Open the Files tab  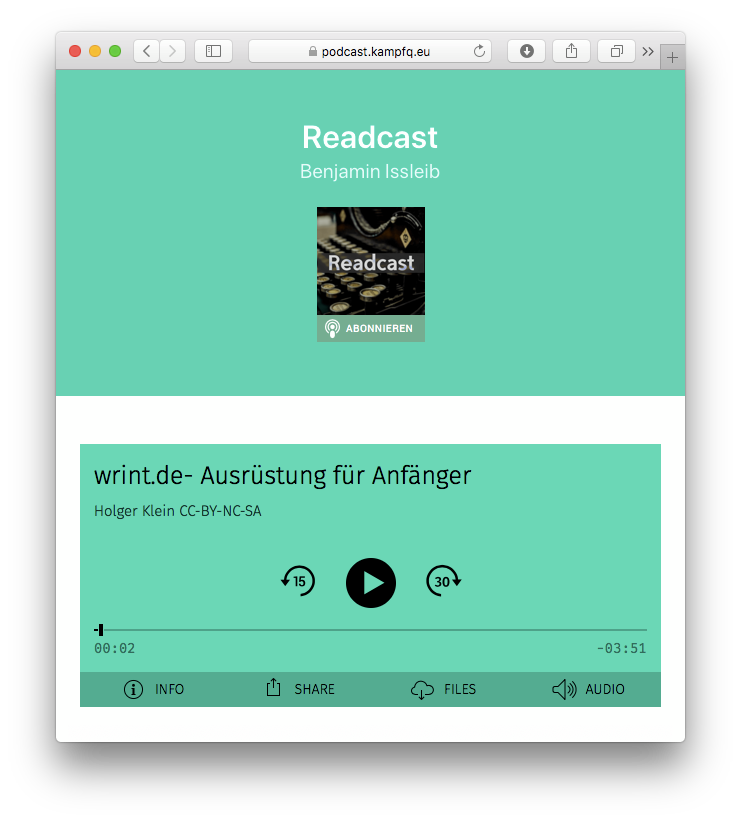[444, 689]
